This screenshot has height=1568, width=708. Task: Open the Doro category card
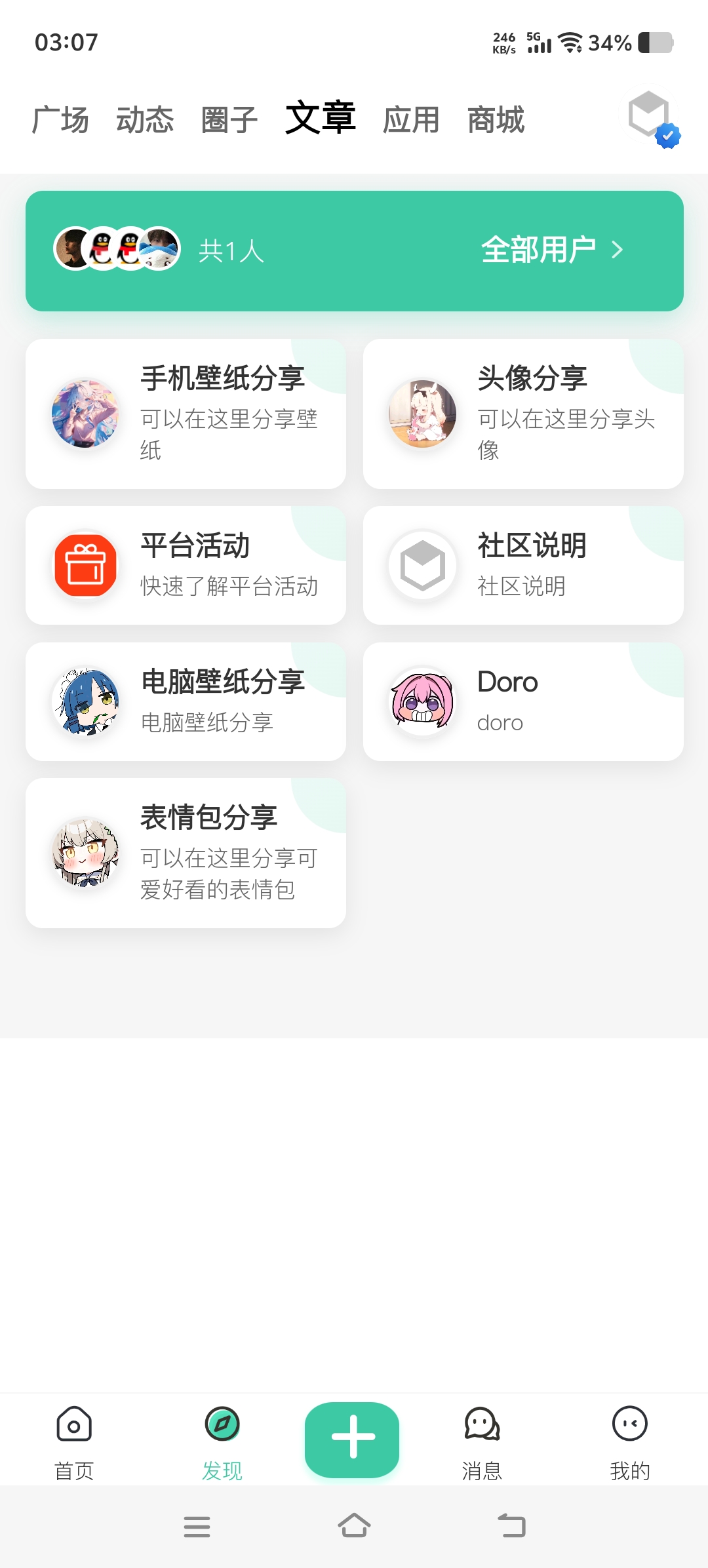pos(523,701)
